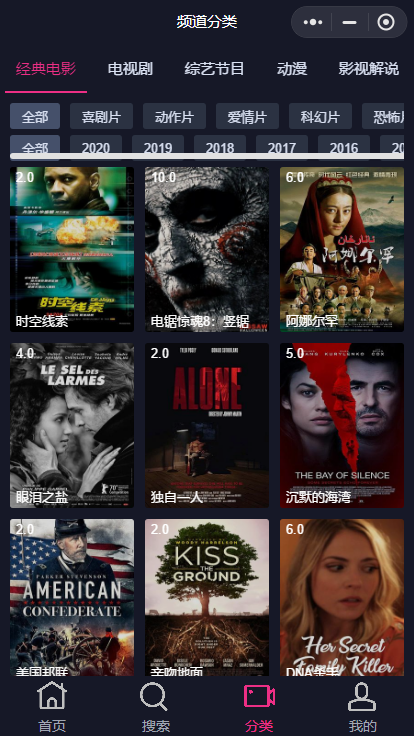Viewport: 414px width, 736px height.
Task: Open the 搜索 search tab
Action: coord(155,707)
